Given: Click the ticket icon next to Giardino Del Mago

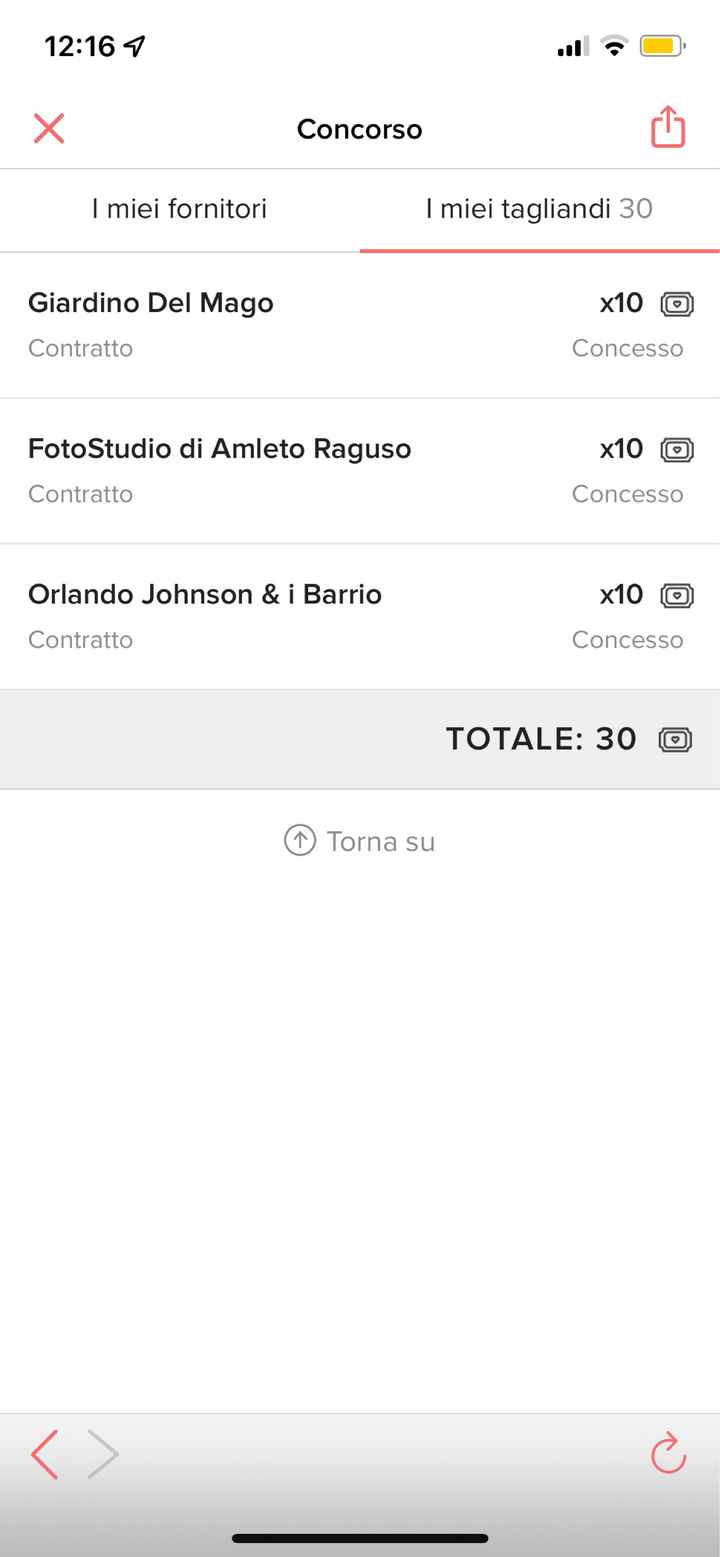Looking at the screenshot, I should pos(676,304).
